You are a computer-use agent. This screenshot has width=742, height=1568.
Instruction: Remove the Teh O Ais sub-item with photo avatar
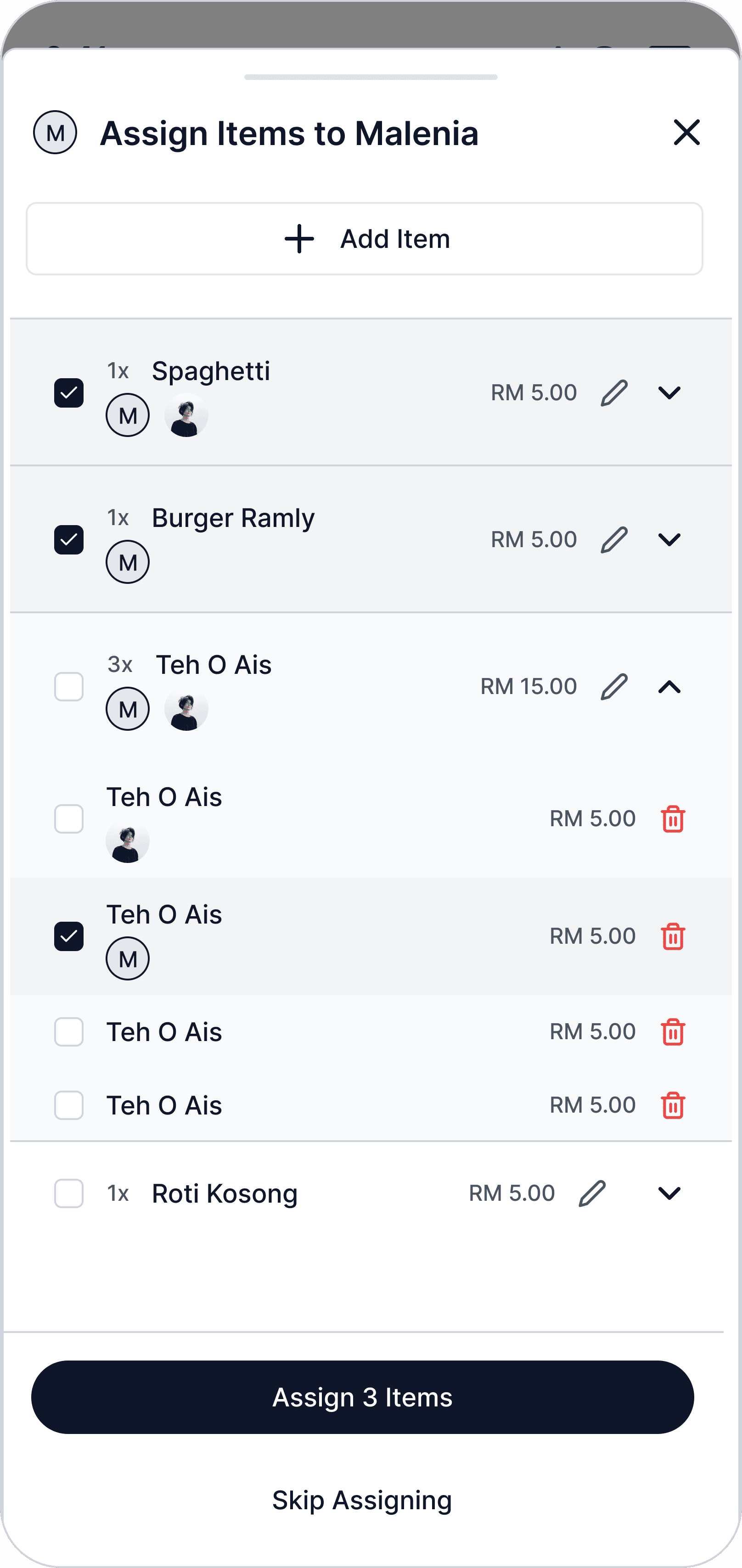pos(673,819)
